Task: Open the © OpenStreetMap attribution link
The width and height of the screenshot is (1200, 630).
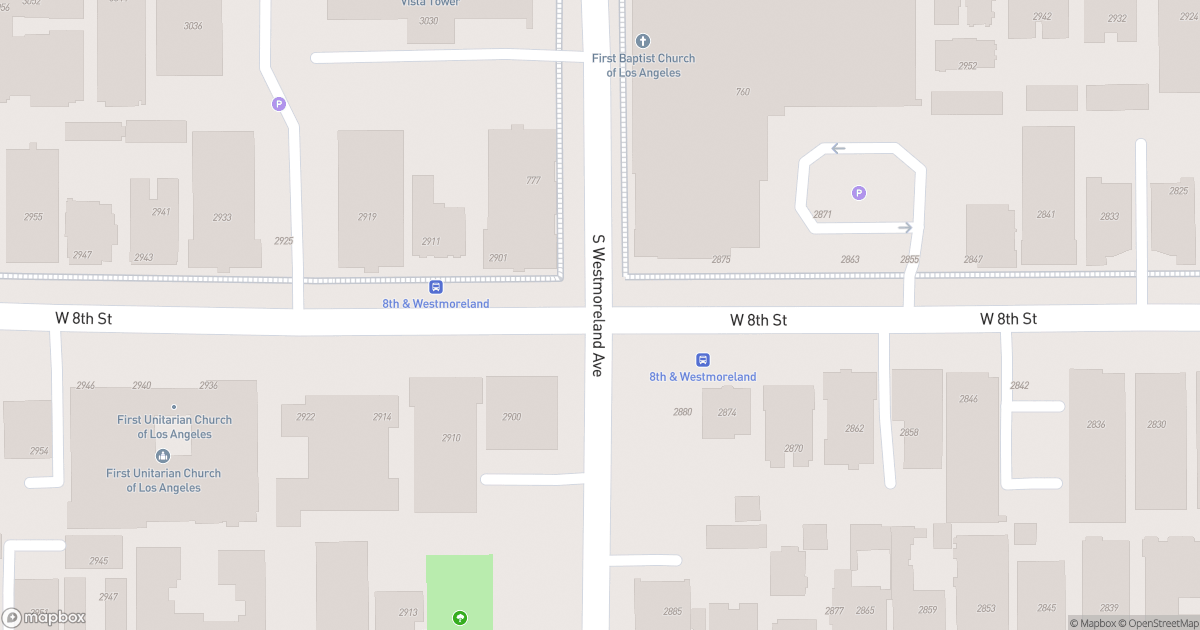Action: click(1158, 623)
